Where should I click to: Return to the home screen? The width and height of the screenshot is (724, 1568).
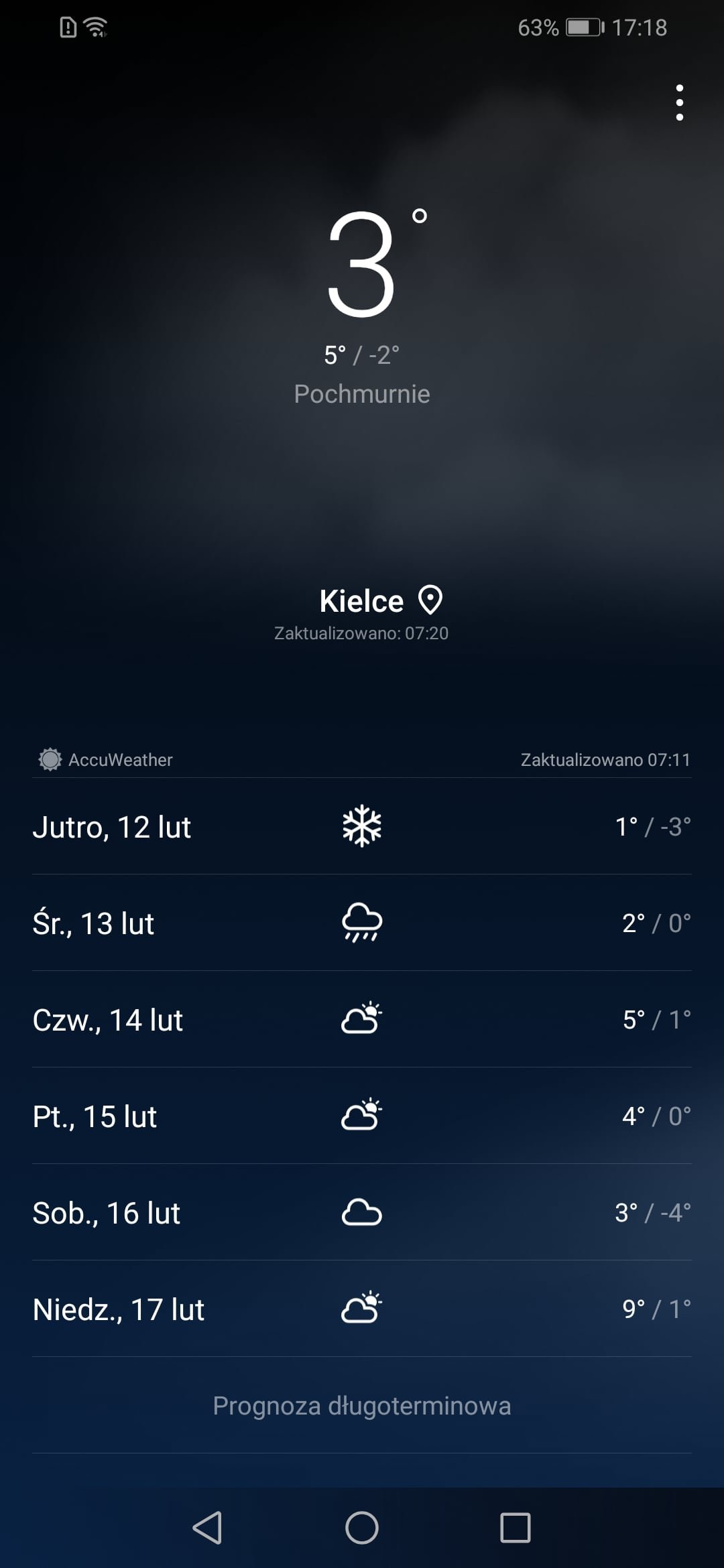tap(362, 1528)
